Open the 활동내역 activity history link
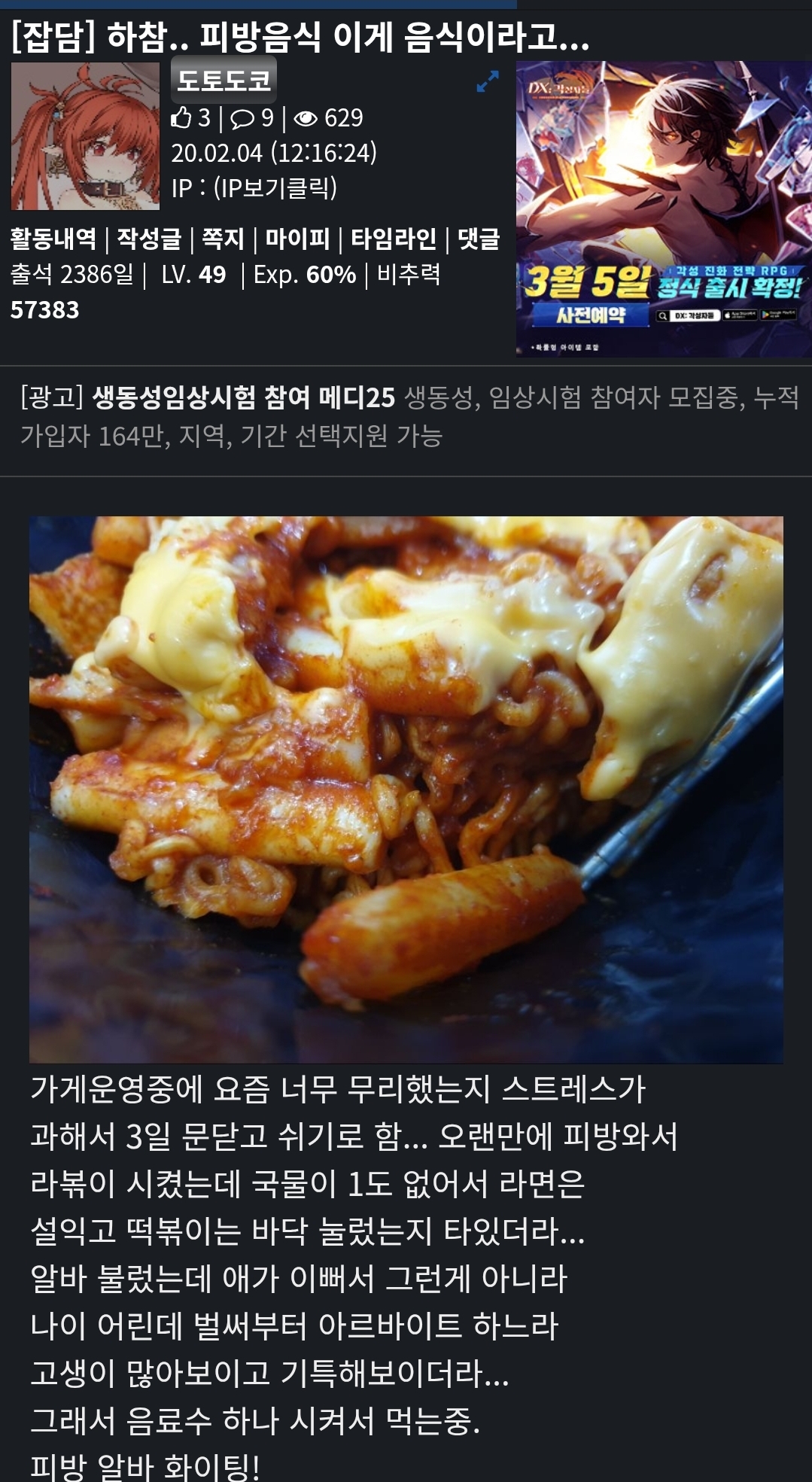Viewport: 812px width, 1482px height. tap(53, 239)
